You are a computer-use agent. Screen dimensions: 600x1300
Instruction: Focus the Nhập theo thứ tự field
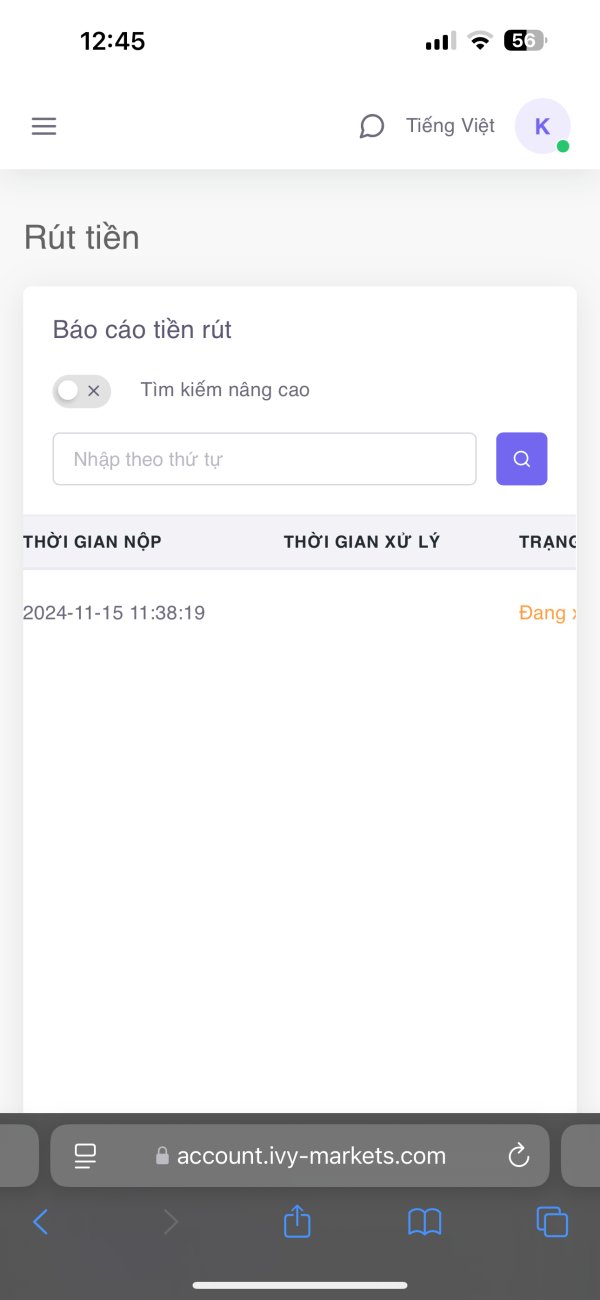[265, 459]
